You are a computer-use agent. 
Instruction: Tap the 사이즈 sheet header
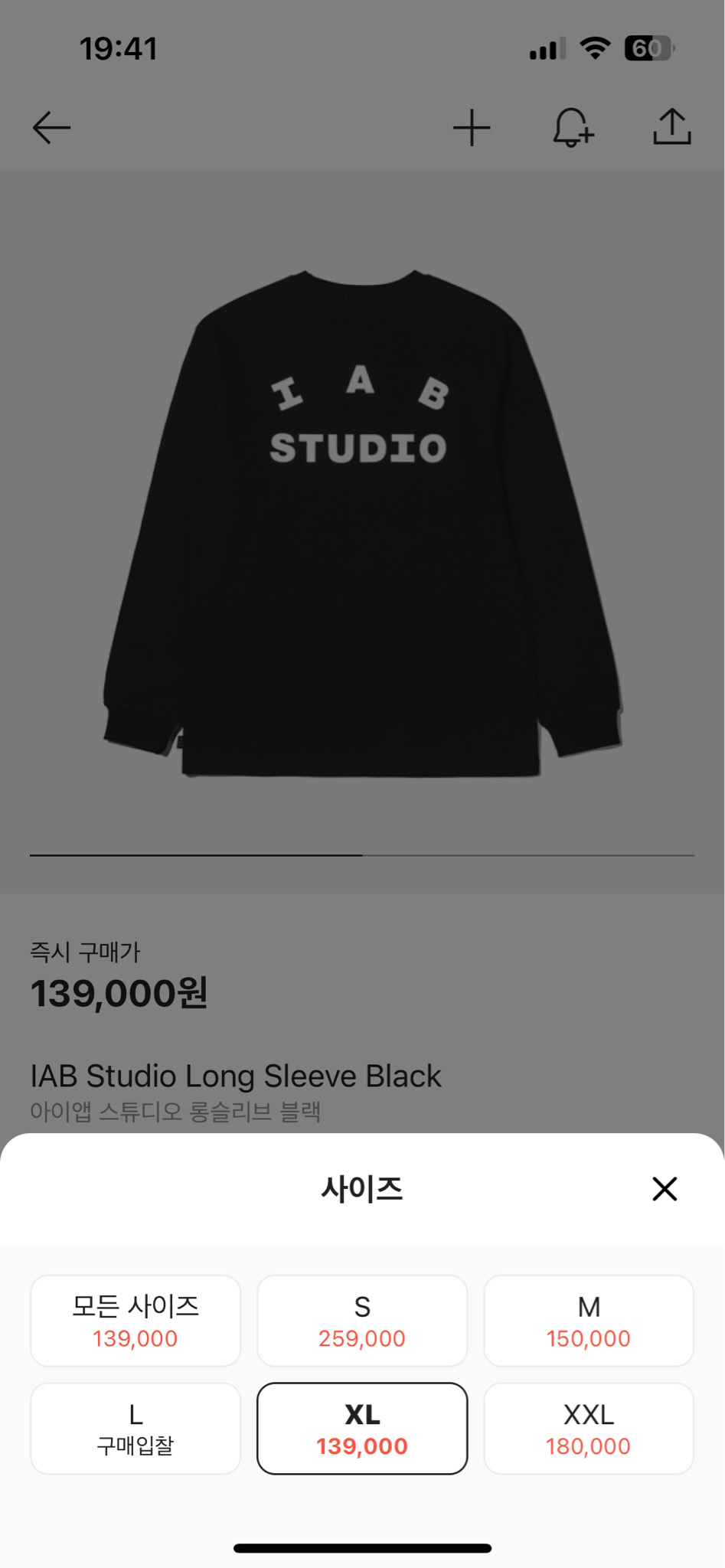[x=362, y=1189]
